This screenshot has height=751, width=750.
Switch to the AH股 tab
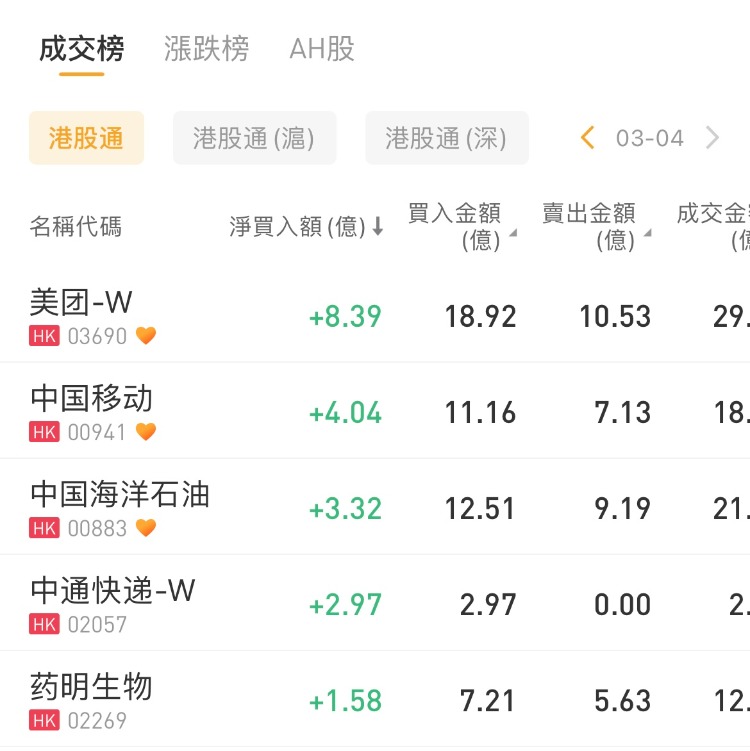(322, 49)
